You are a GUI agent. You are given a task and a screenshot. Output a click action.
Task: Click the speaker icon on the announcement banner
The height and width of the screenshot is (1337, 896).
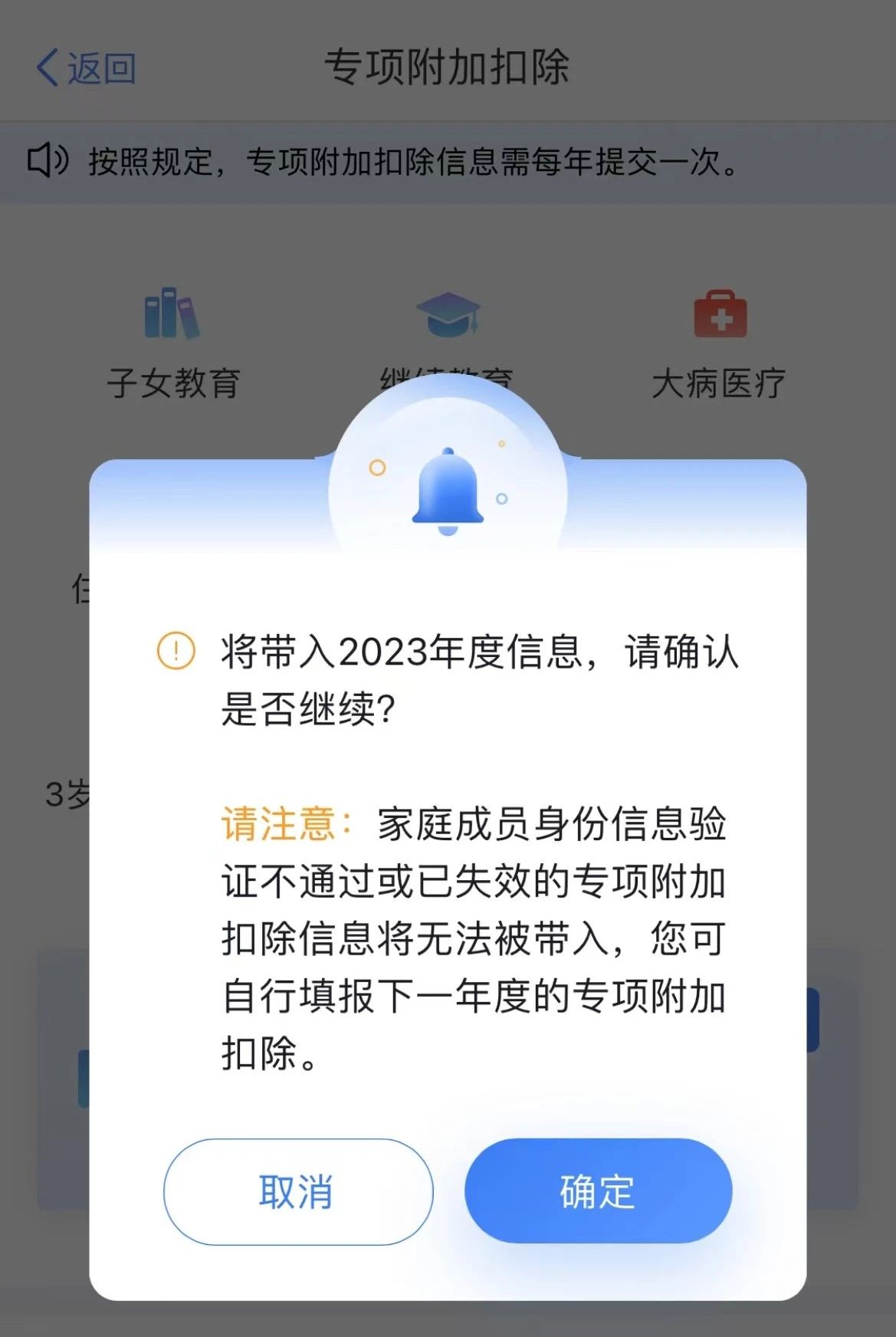point(48,160)
